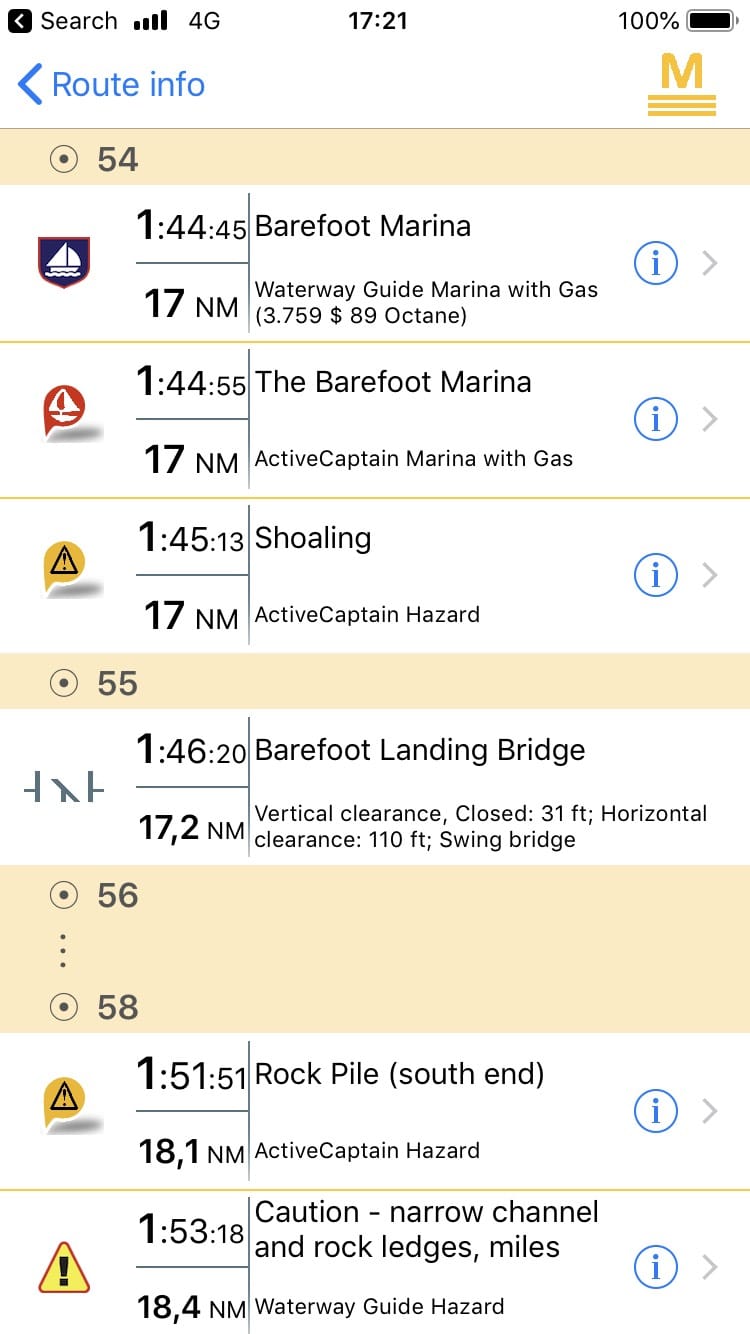750x1334 pixels.
Task: Open the narrow channel caution entry
Action: click(375, 1263)
